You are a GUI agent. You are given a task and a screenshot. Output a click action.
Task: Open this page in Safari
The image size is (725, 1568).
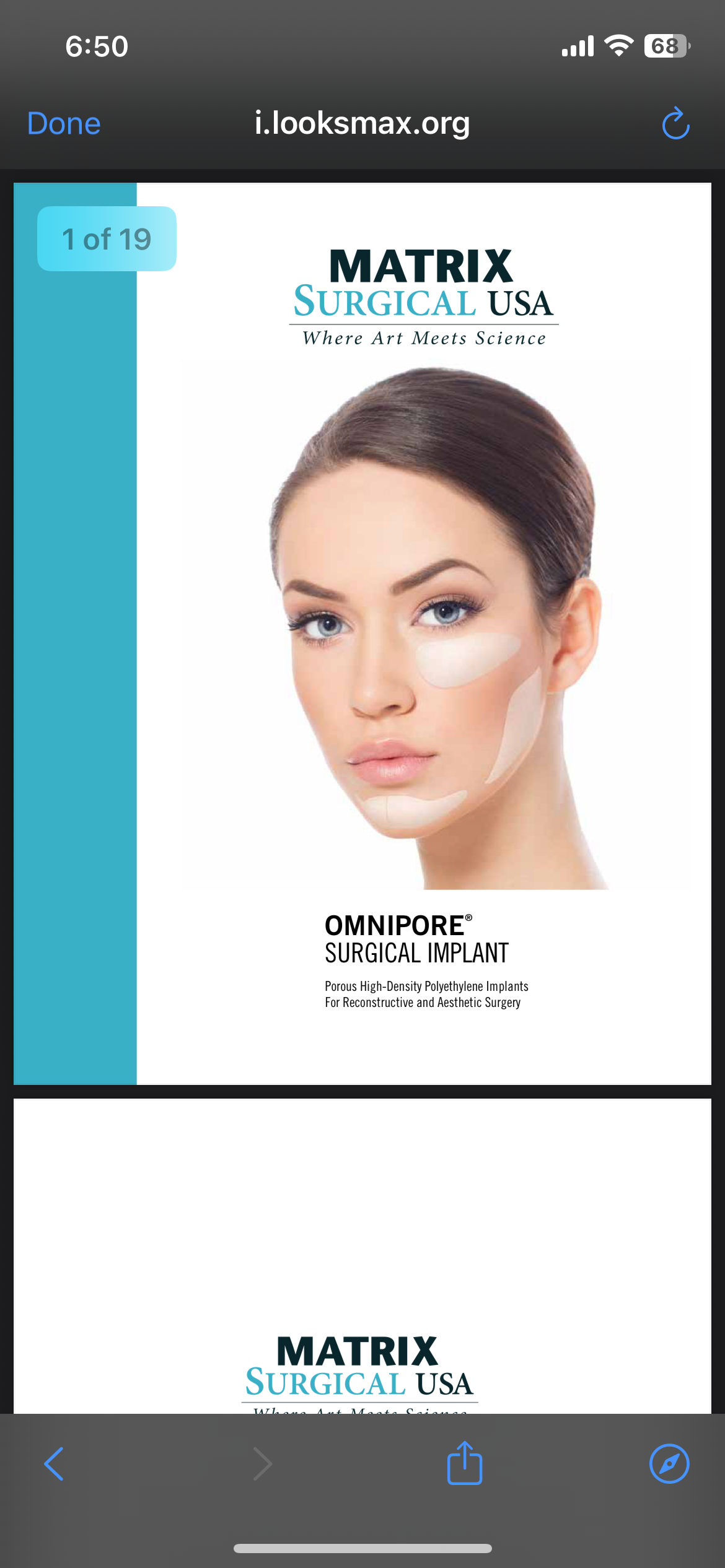669,1464
